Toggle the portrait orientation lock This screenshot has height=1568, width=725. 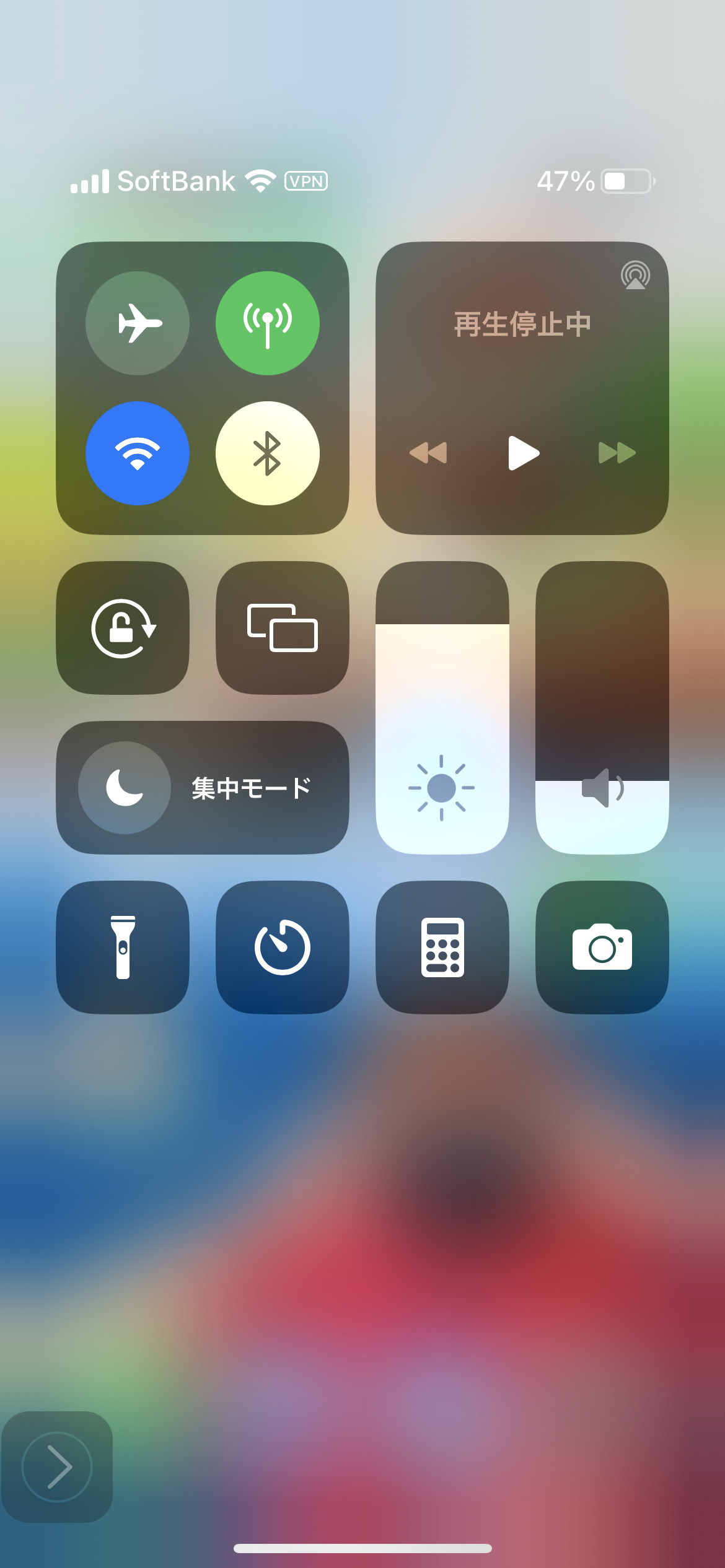click(123, 628)
